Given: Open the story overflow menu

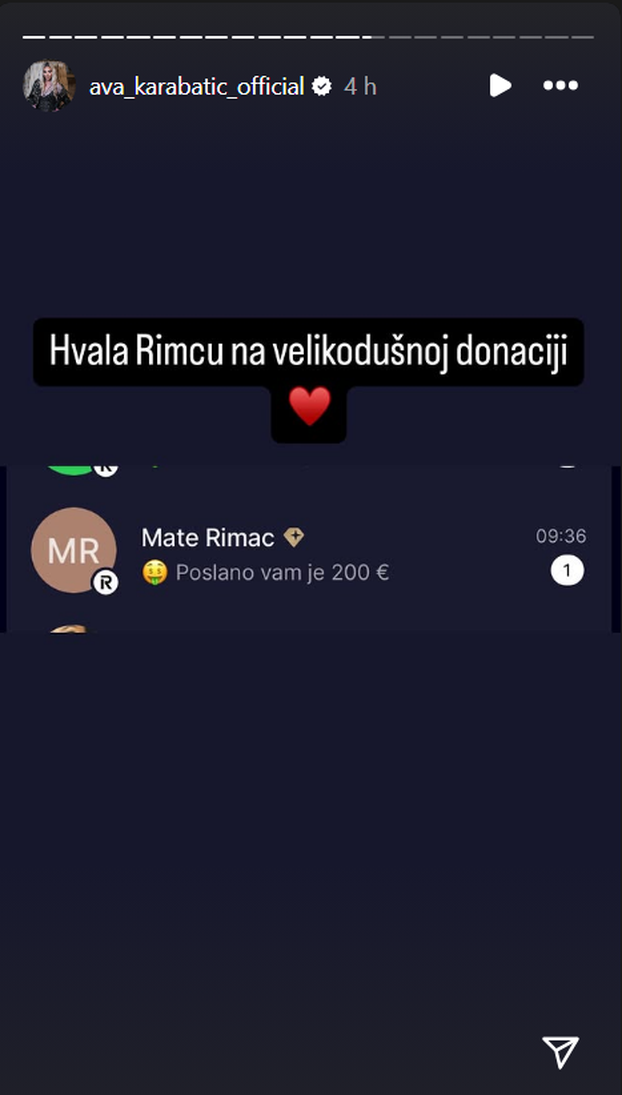Looking at the screenshot, I should [x=561, y=86].
